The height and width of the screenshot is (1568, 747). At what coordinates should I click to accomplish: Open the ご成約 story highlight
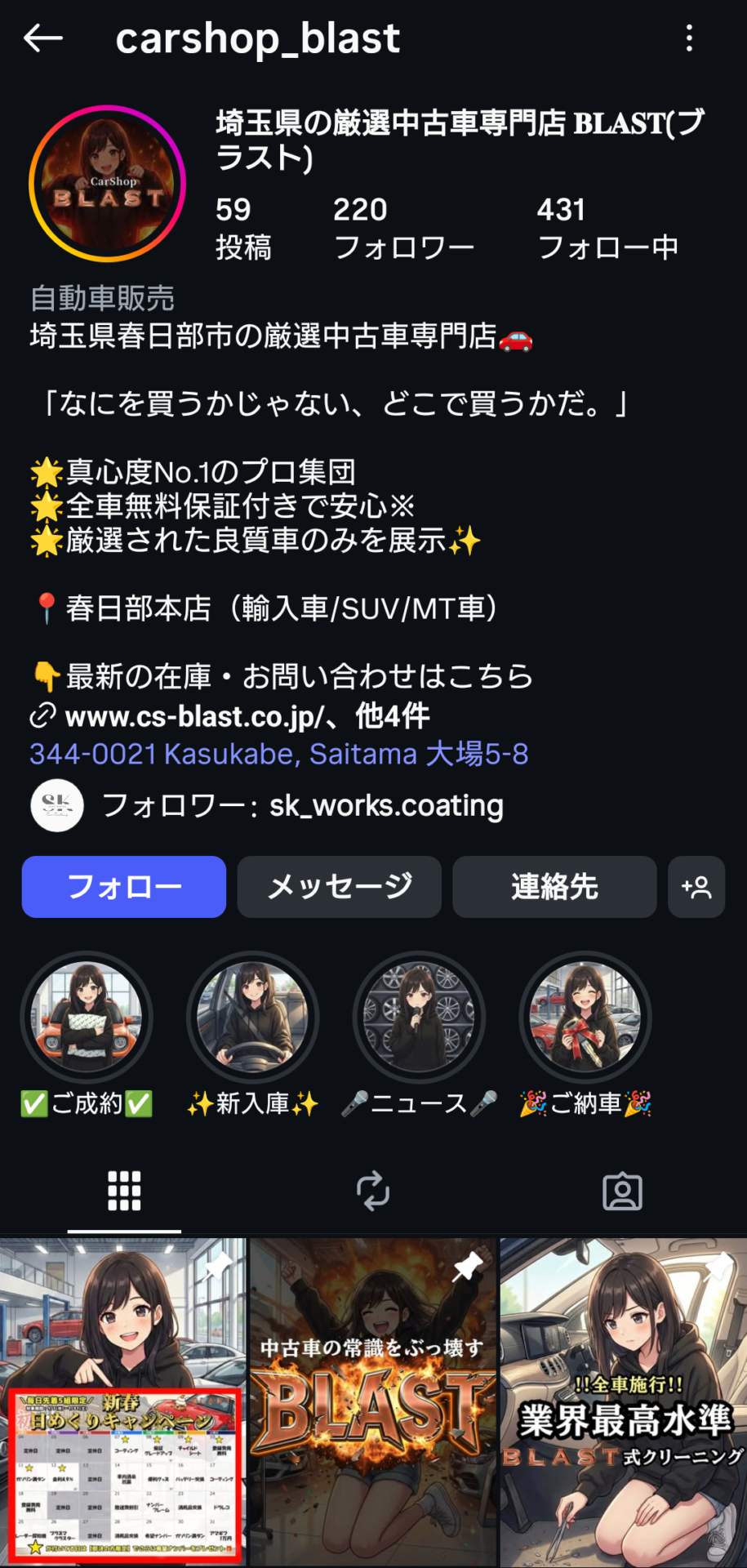(87, 1018)
